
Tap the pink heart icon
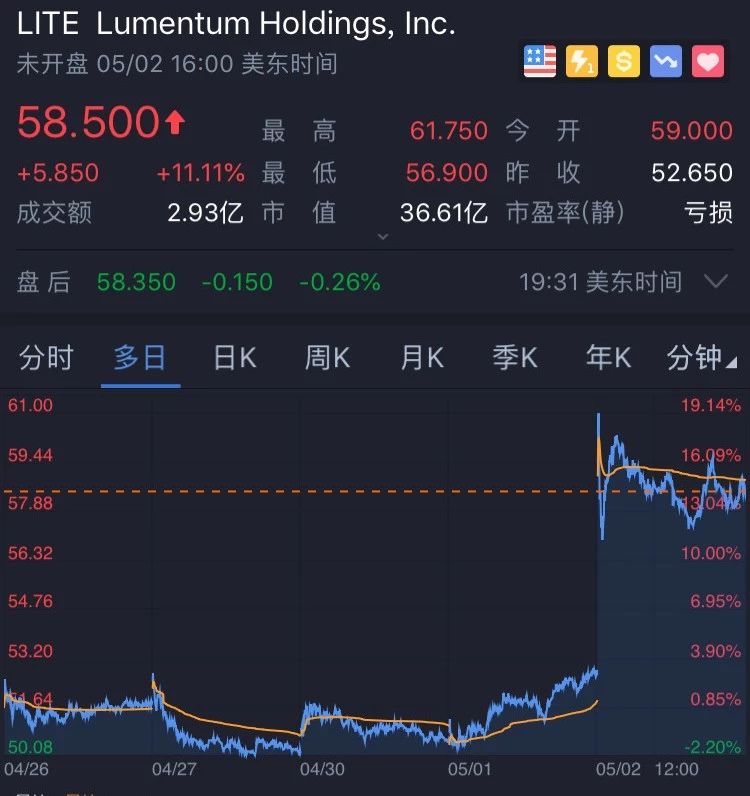[x=708, y=62]
